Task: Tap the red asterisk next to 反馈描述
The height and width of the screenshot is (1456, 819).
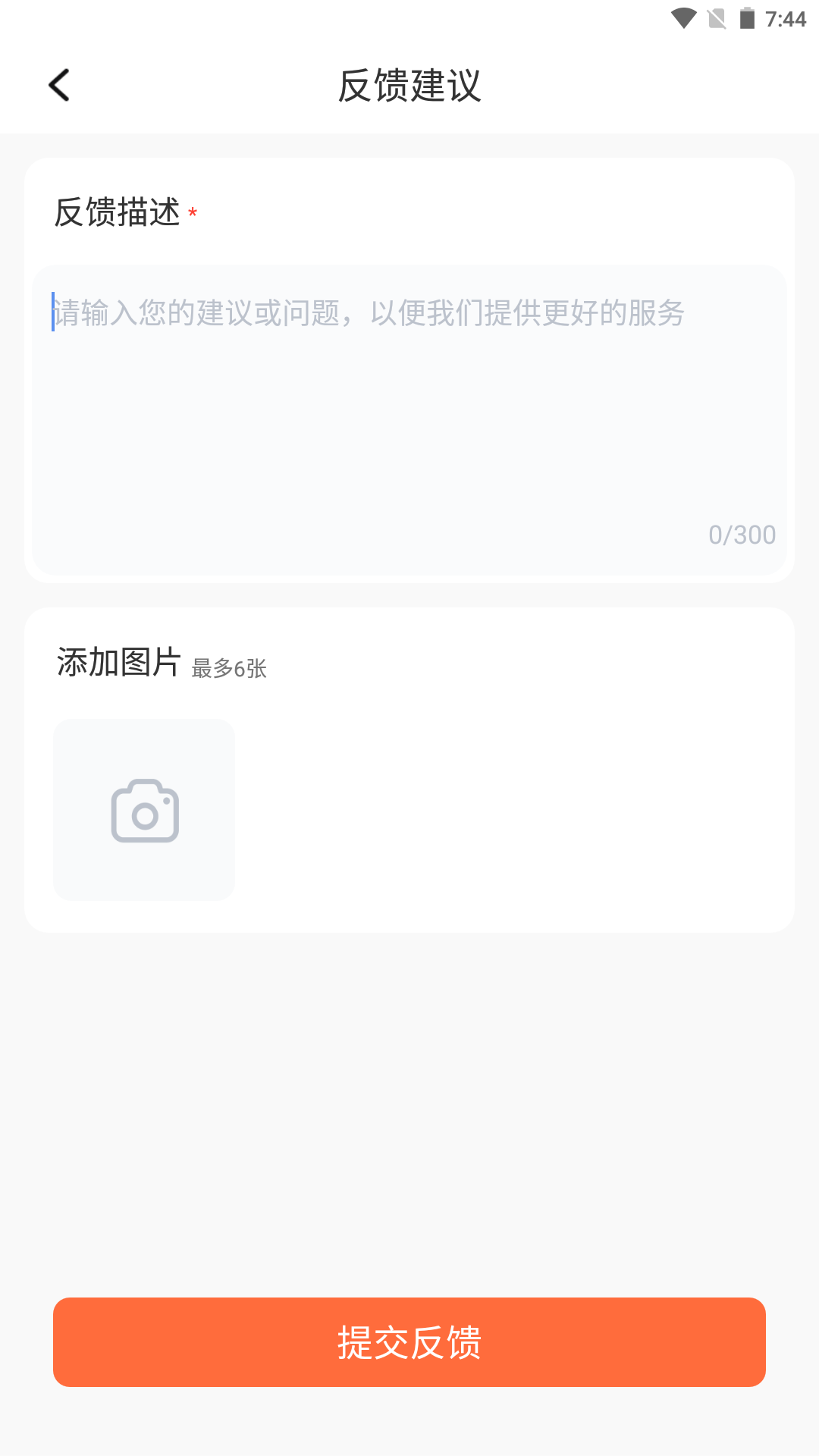Action: coord(193,213)
